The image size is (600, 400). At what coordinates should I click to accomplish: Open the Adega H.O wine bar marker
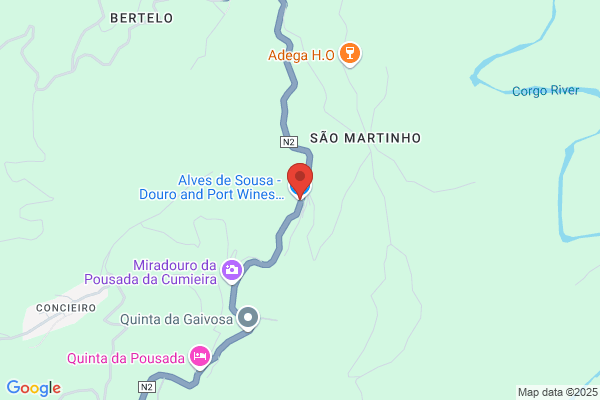[x=349, y=54]
